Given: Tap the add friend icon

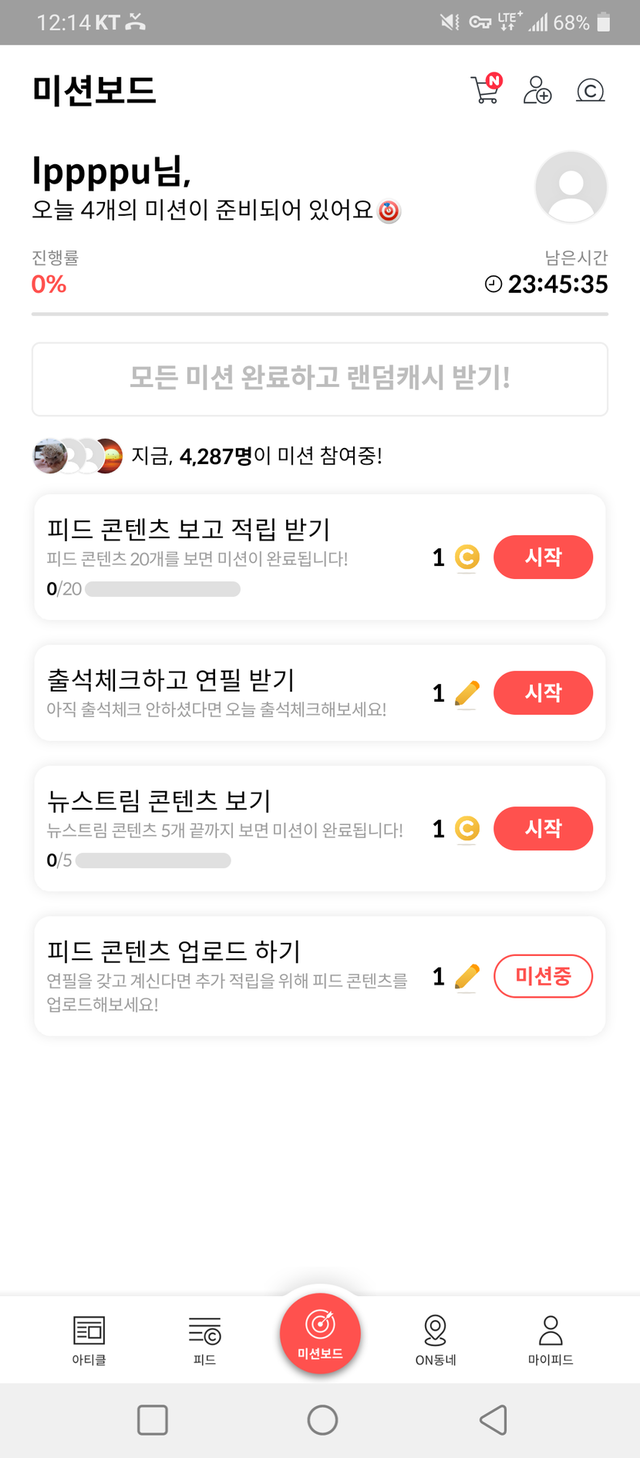Looking at the screenshot, I should coord(537,90).
